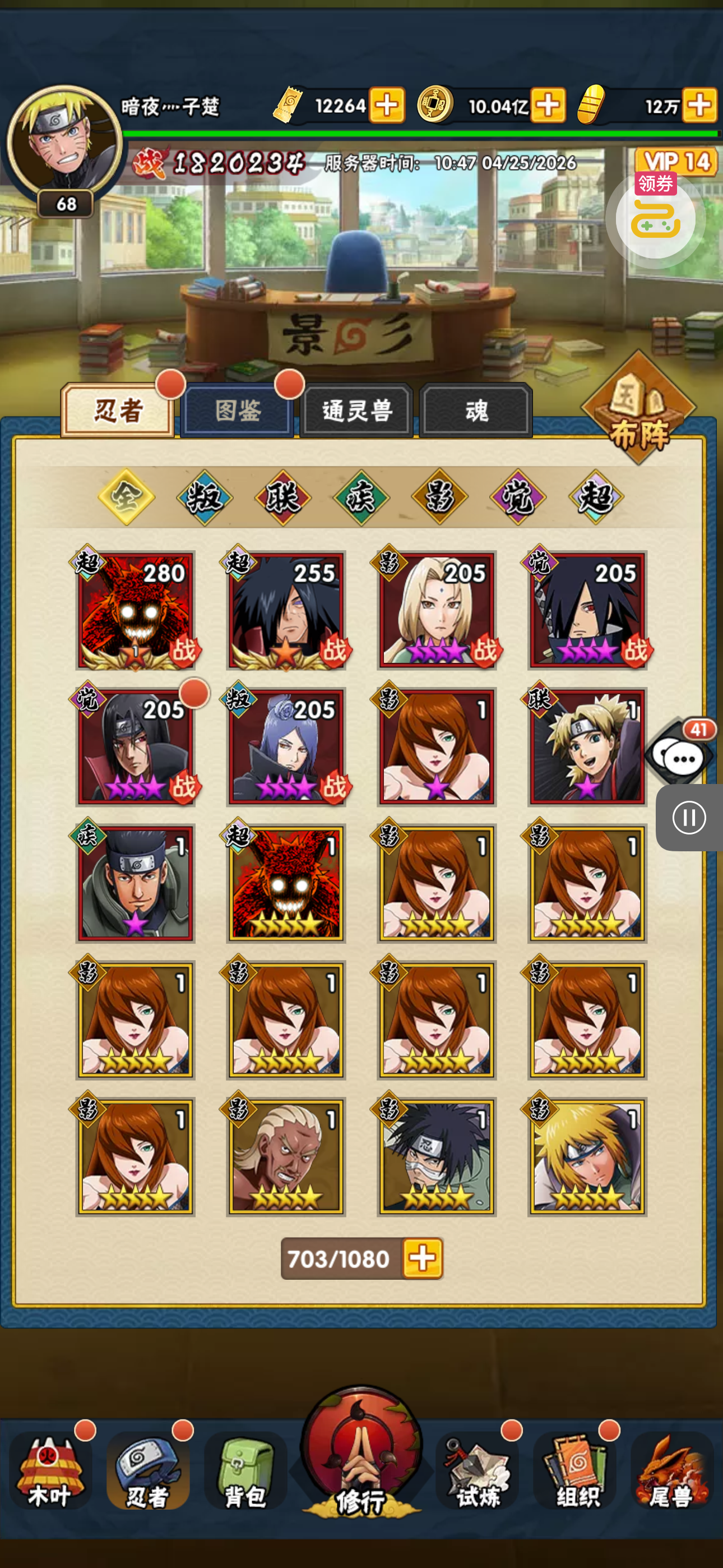Screen dimensions: 723x1568
Task: Select the 觉 filter chip
Action: pos(518,498)
